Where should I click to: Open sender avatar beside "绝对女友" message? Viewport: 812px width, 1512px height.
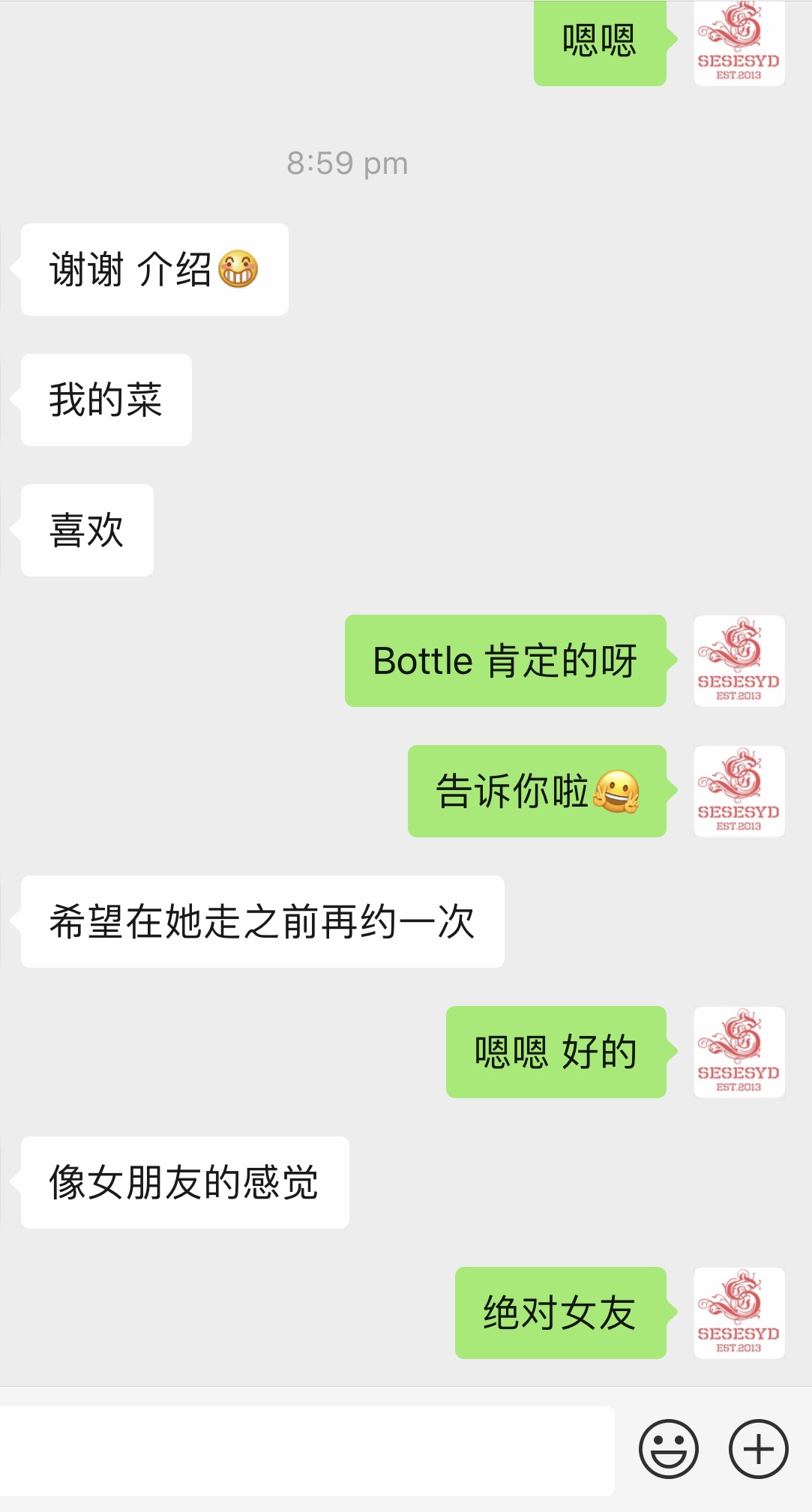(739, 1313)
